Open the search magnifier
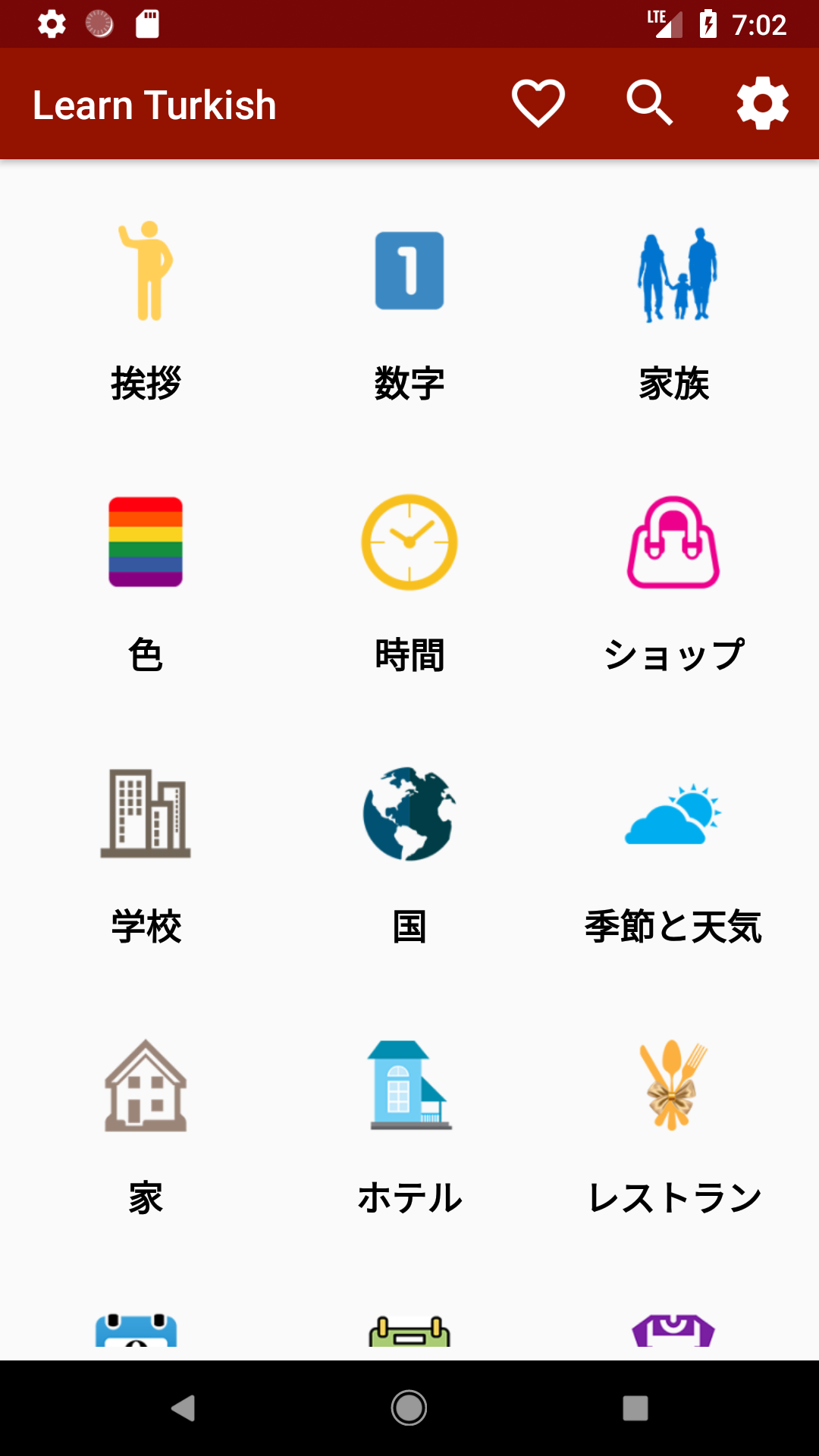 [x=650, y=104]
